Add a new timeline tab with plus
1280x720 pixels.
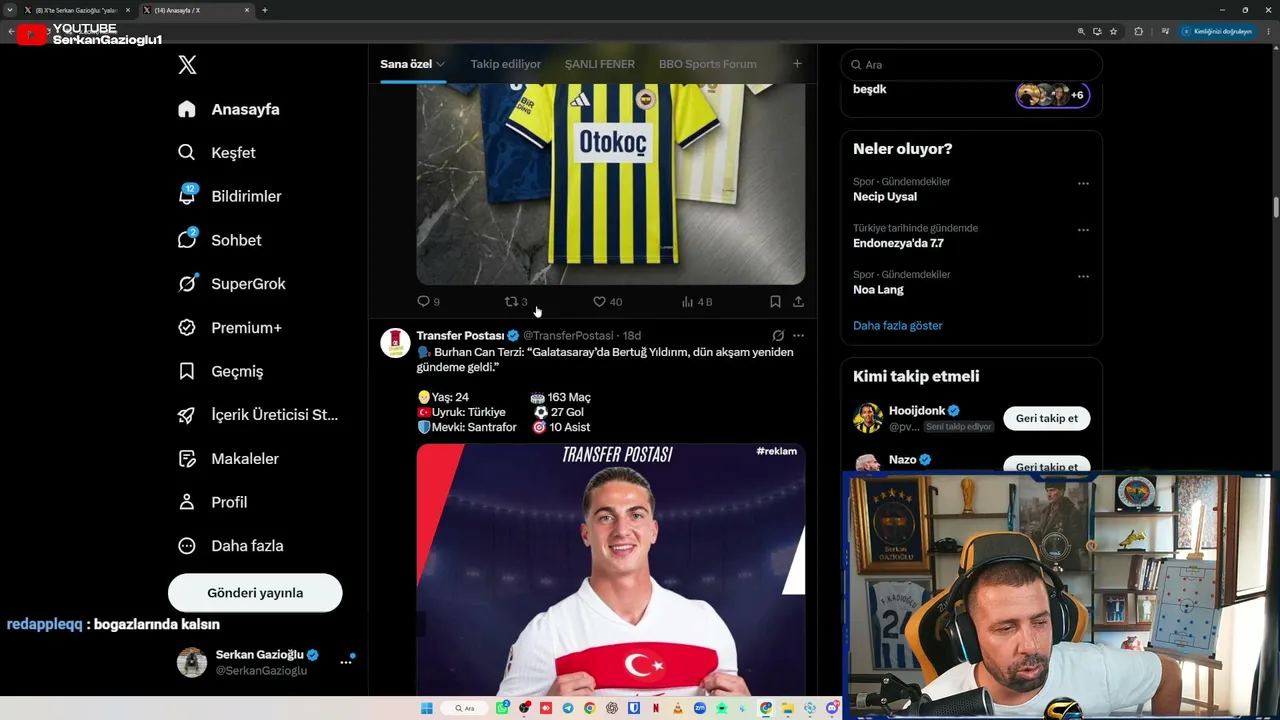[x=797, y=64]
